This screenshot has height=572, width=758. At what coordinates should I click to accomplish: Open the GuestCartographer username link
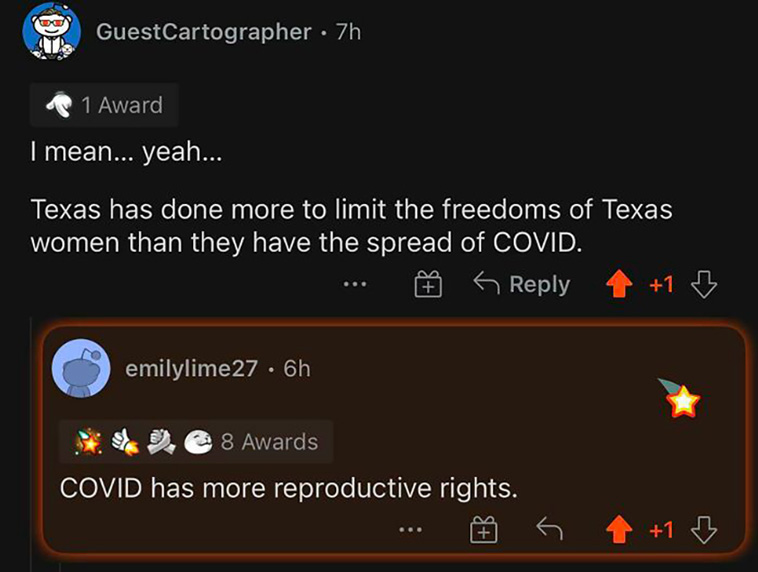coord(204,32)
